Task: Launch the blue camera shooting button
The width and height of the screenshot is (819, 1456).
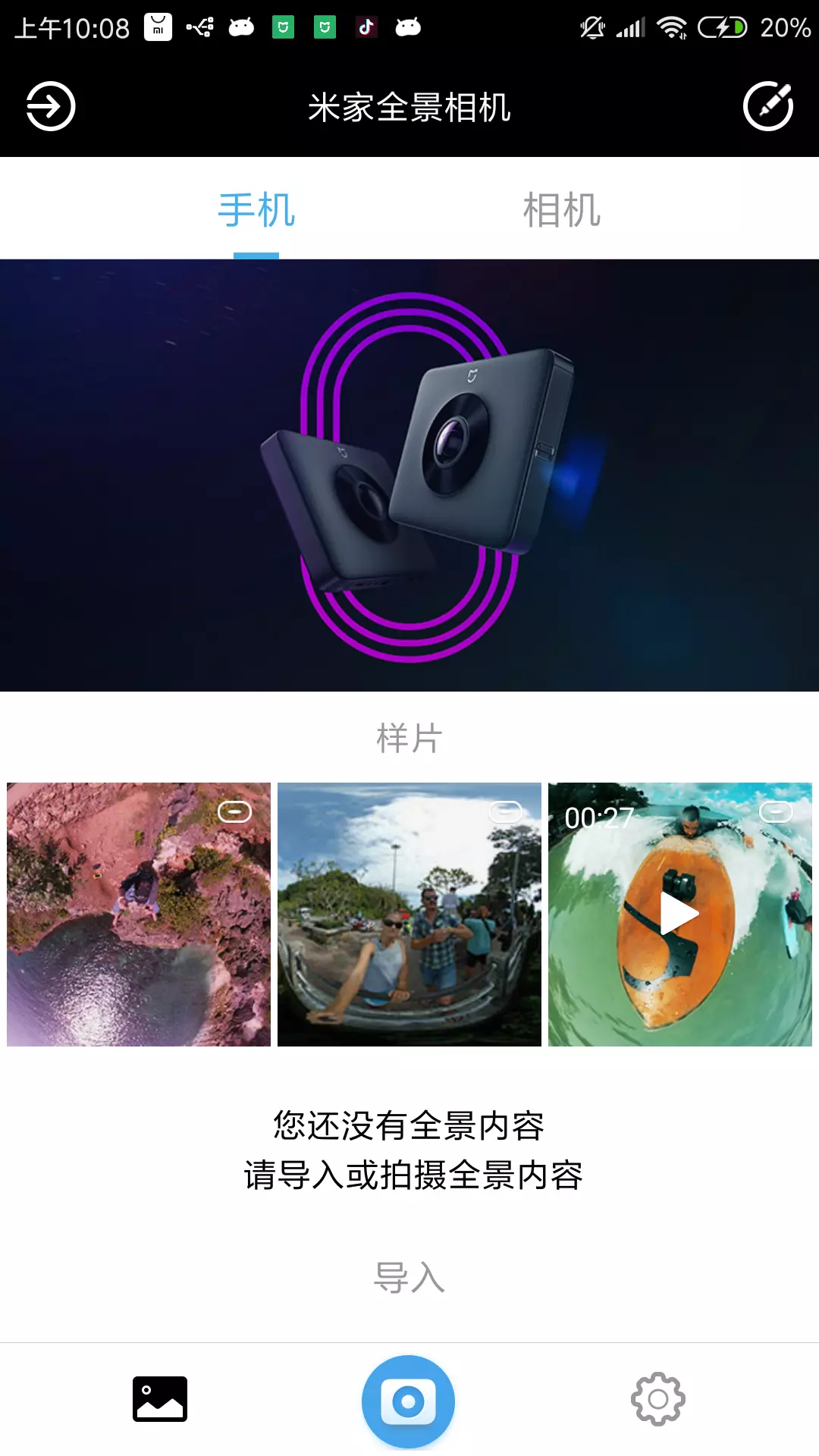Action: [408, 1401]
